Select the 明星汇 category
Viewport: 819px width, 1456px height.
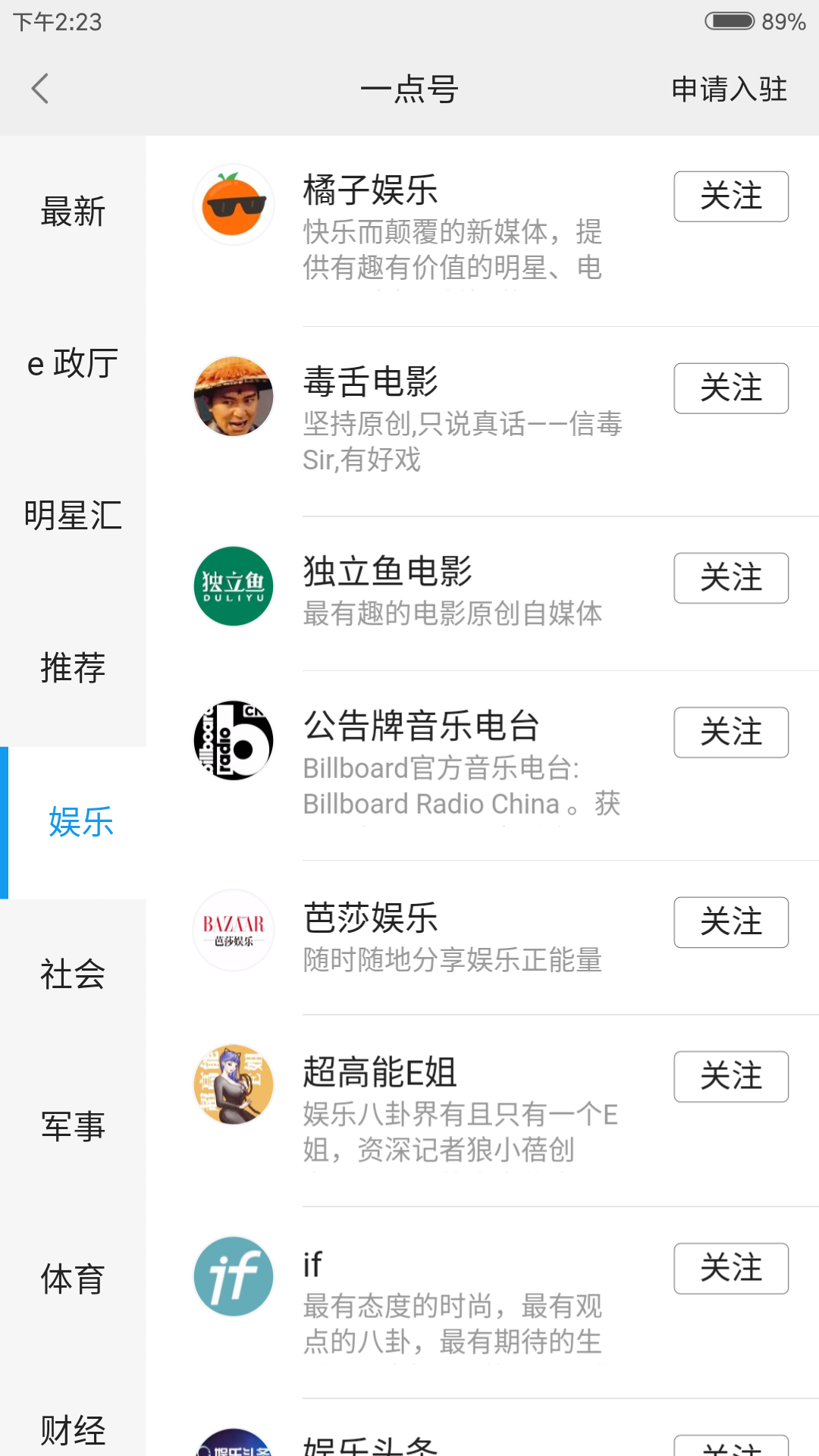(73, 516)
